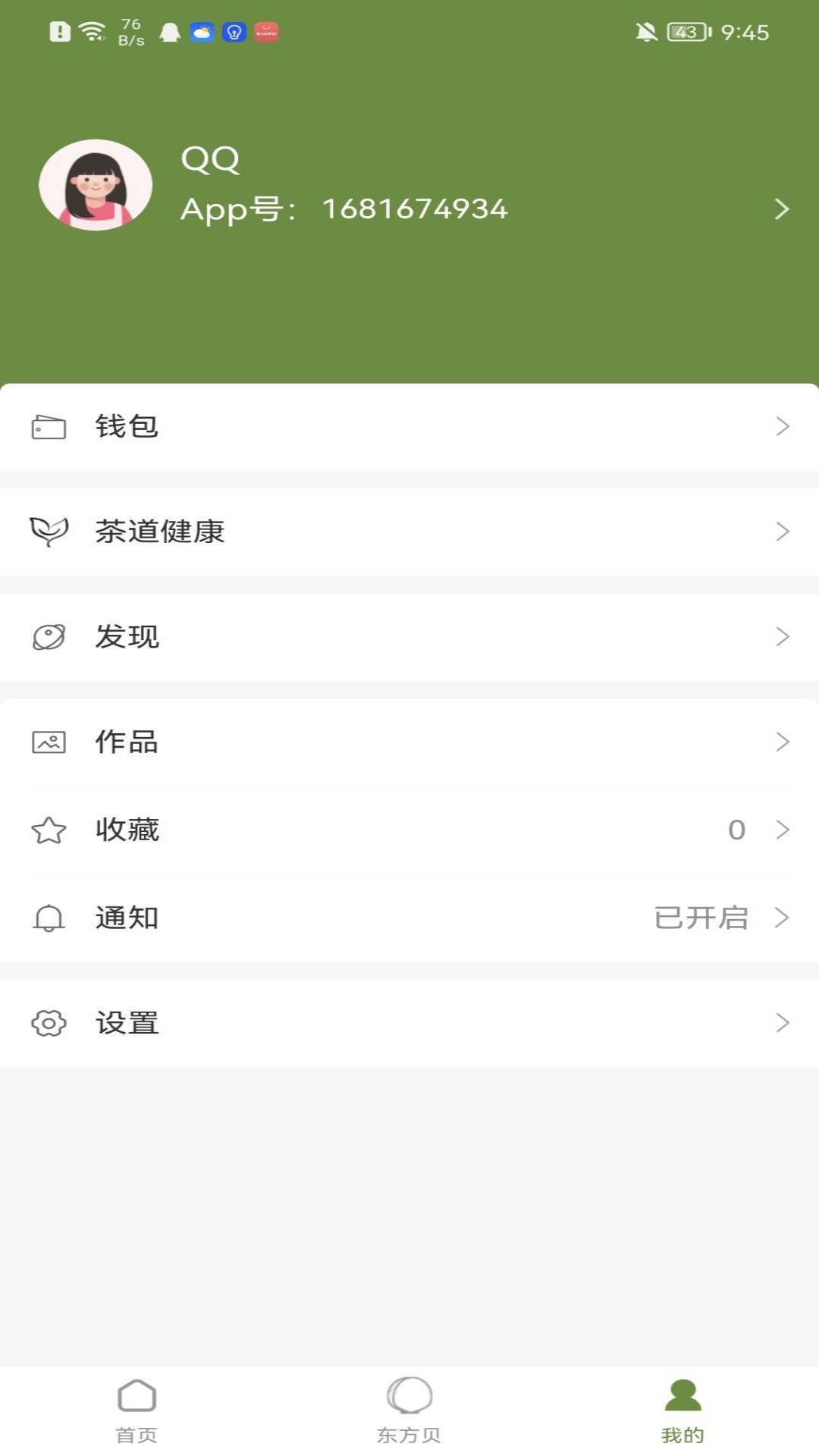Screen dimensions: 819x1456
Task: Open the QQ profile avatar
Action: [x=96, y=185]
